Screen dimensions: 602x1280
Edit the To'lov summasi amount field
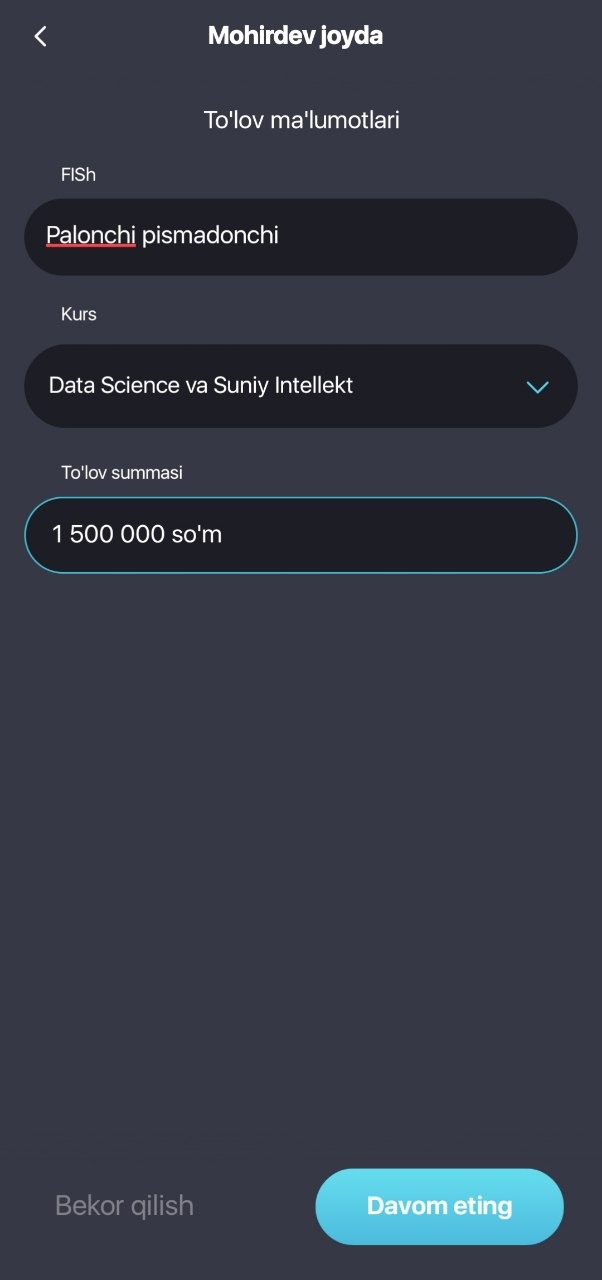[300, 535]
